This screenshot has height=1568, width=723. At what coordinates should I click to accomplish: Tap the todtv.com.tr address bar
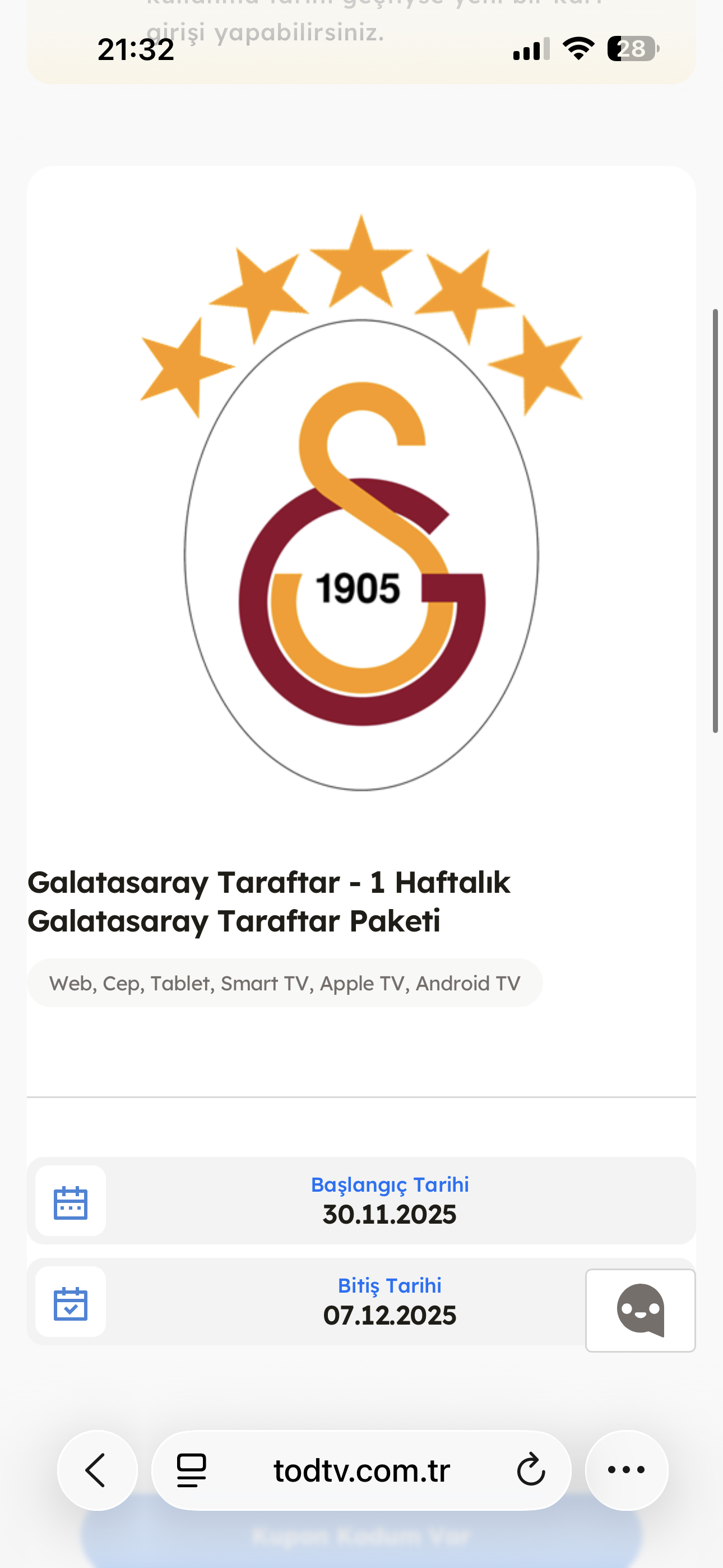click(361, 1470)
